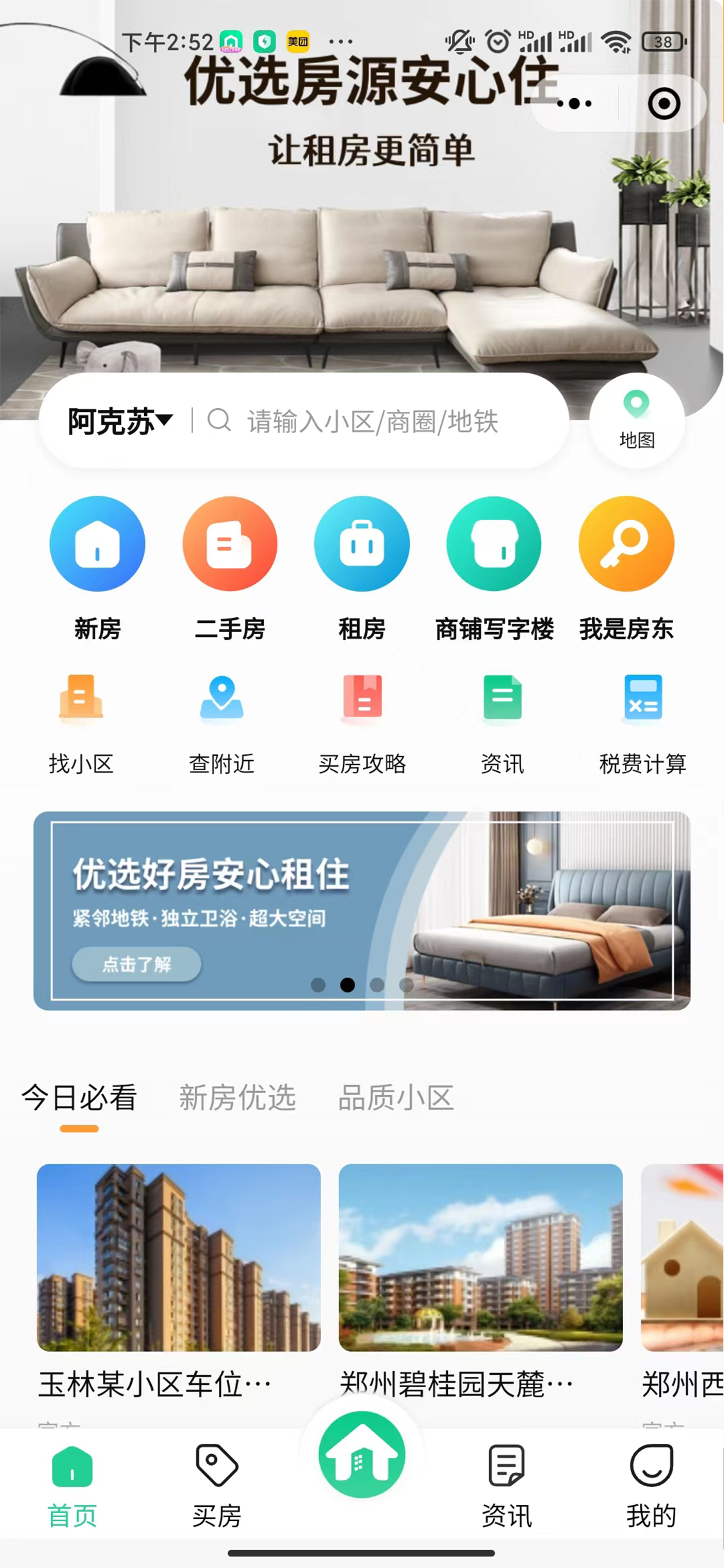Screen dimensions: 724x1568
Task: Open the 地图 map view
Action: 636,420
